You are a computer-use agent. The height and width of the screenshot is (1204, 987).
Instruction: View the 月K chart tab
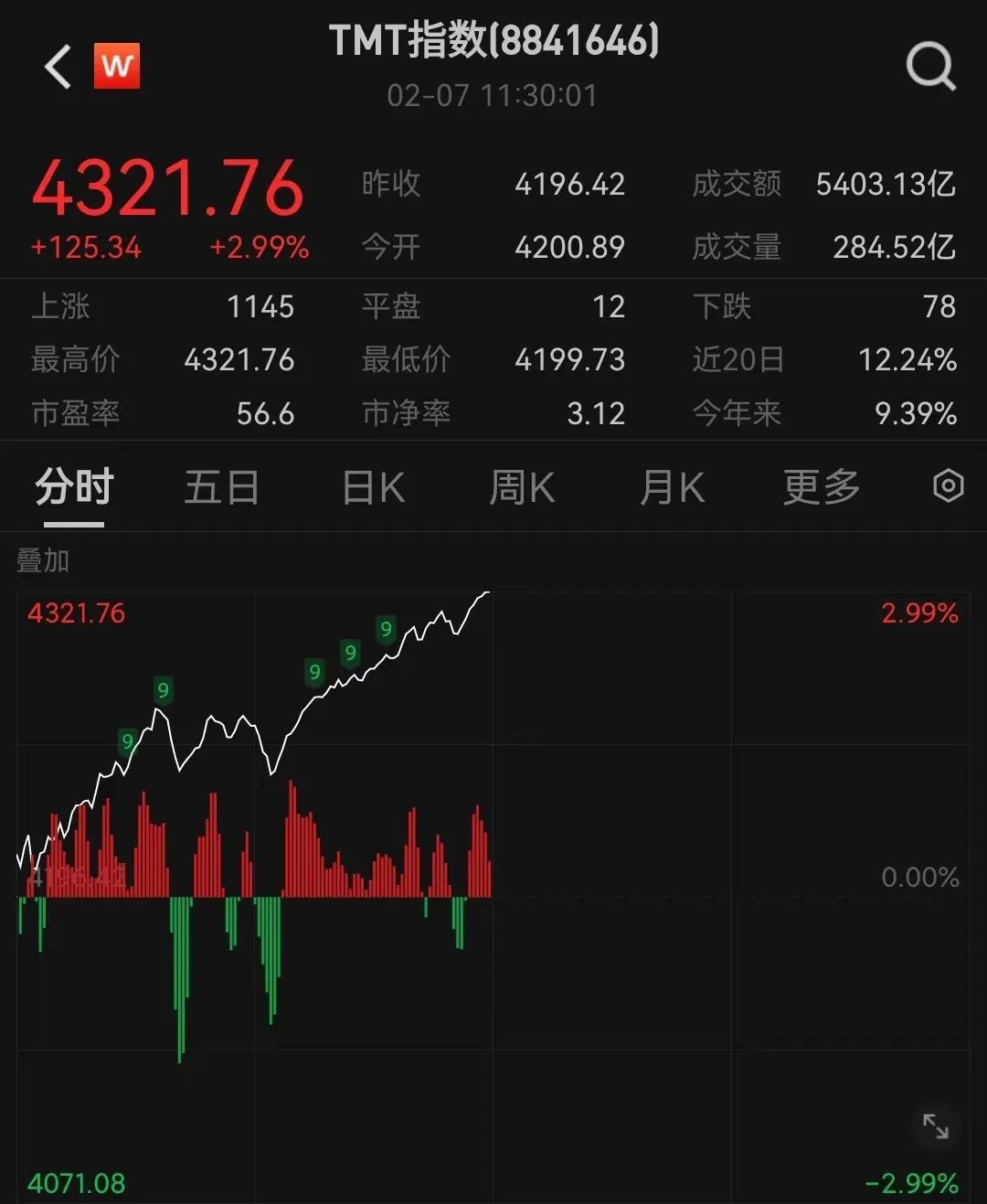pos(672,487)
